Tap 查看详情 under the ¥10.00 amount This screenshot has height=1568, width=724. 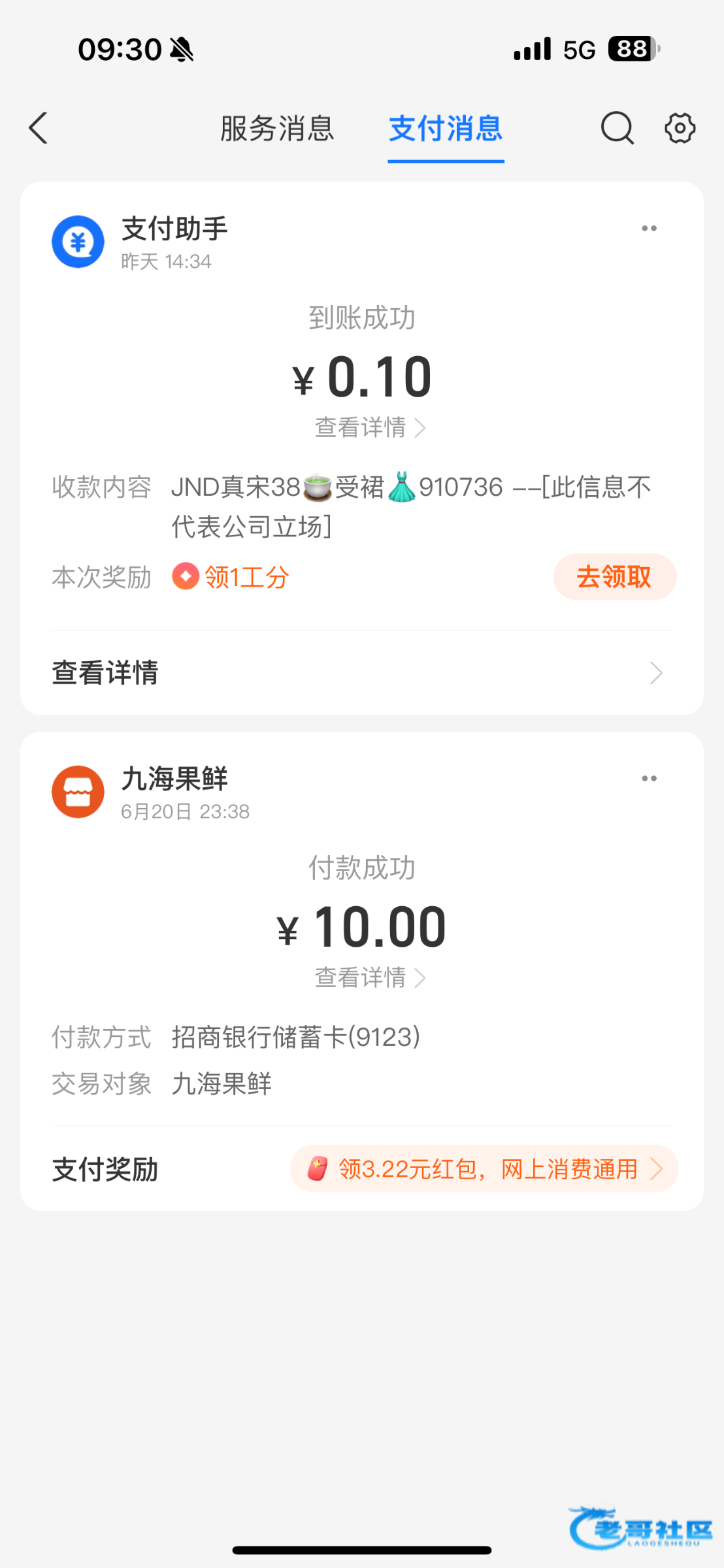pyautogui.click(x=370, y=978)
